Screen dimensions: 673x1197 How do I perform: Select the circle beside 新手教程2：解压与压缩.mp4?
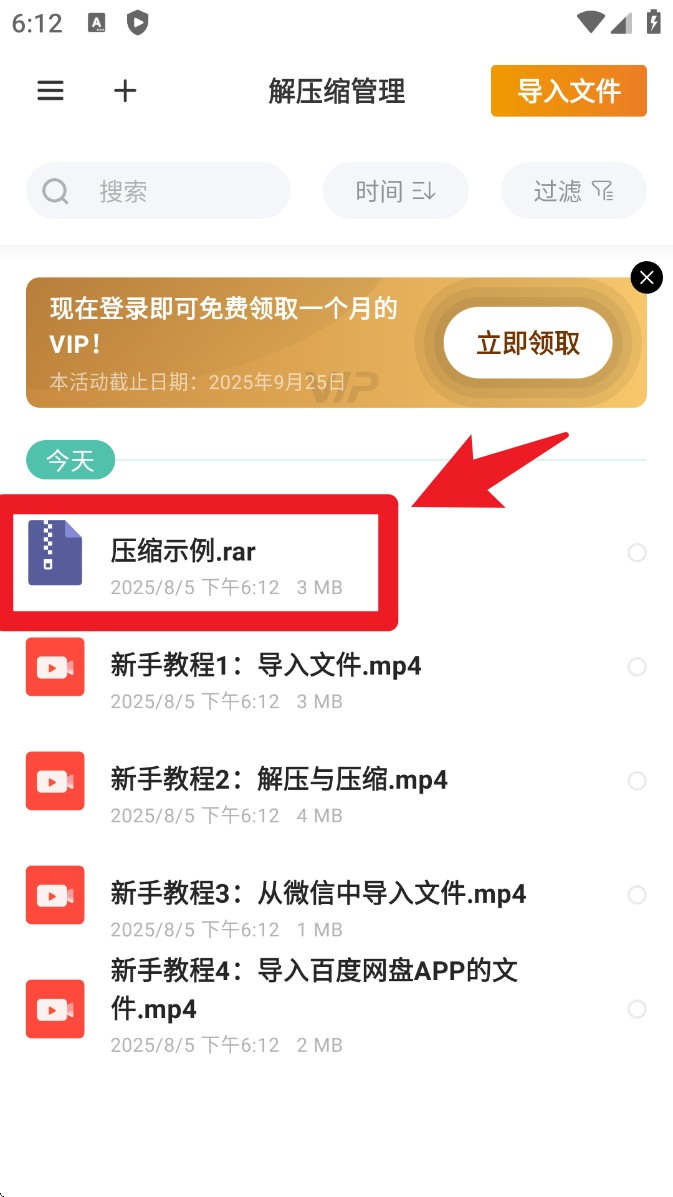tap(637, 781)
